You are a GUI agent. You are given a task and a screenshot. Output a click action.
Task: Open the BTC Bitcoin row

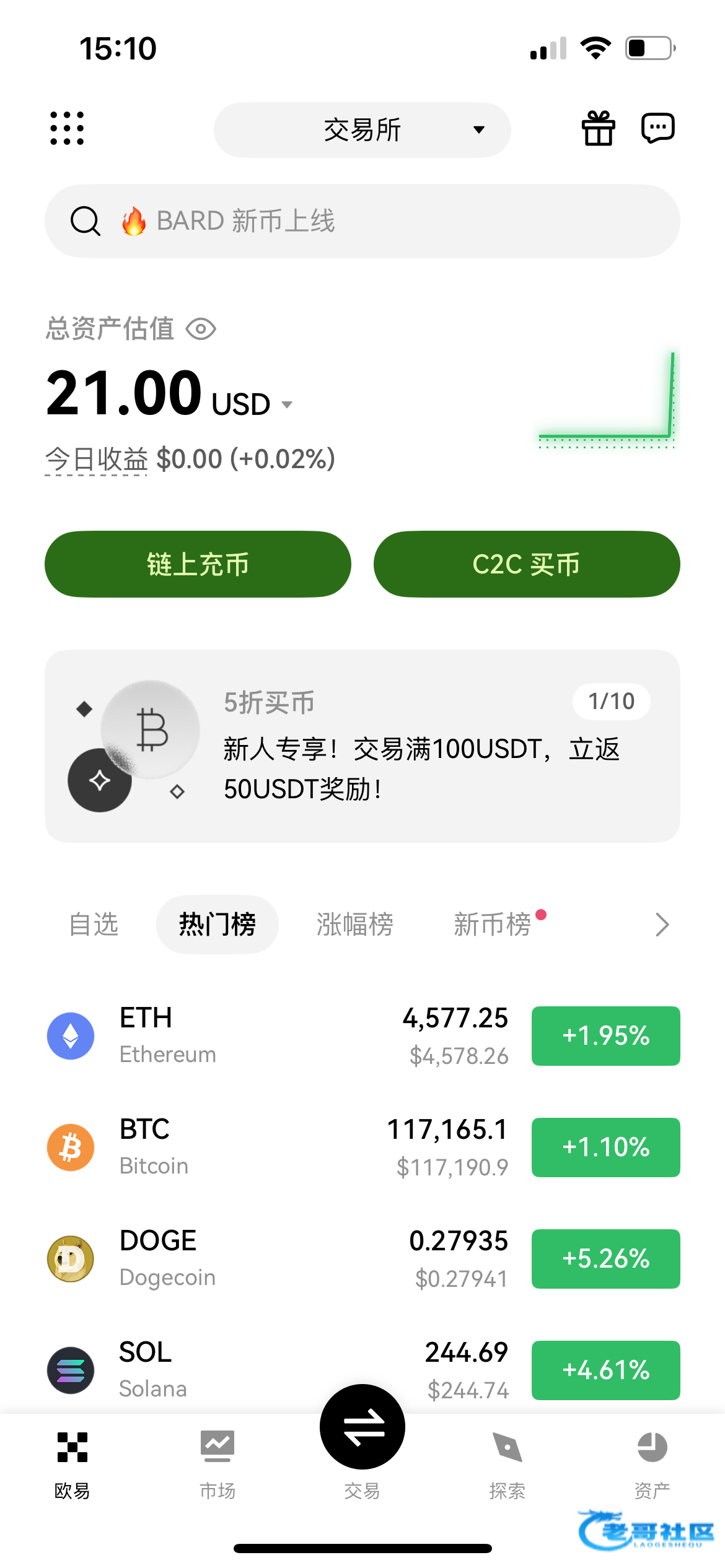click(279, 1148)
